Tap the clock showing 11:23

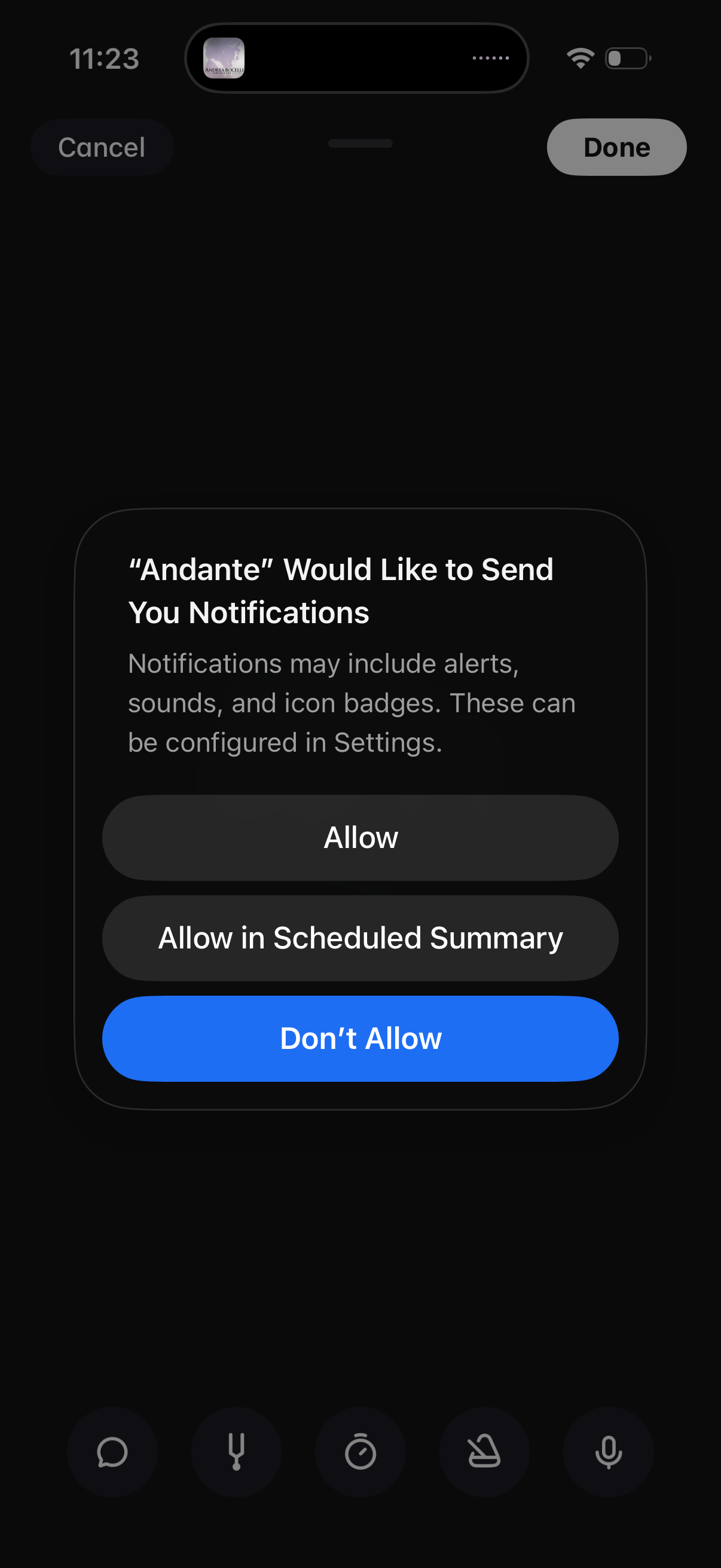(x=104, y=59)
